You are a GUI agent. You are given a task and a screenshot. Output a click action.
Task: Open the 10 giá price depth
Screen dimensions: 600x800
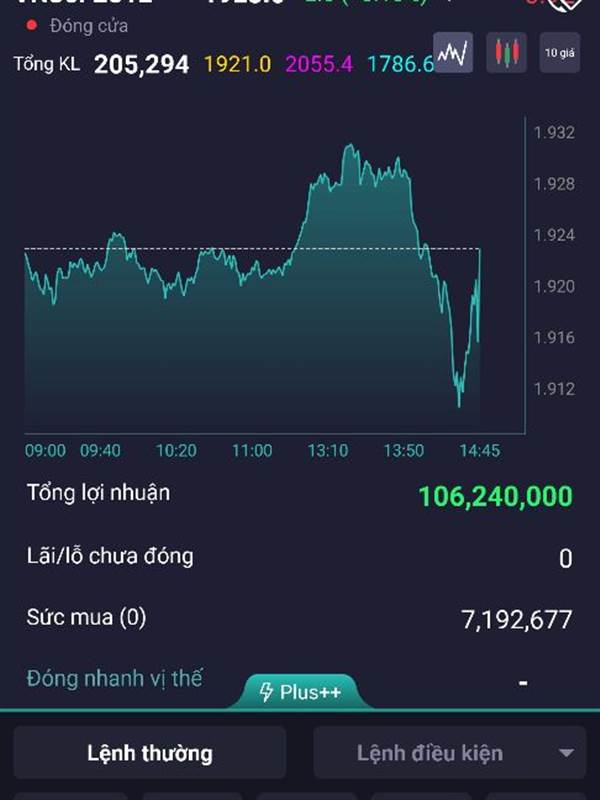point(560,52)
